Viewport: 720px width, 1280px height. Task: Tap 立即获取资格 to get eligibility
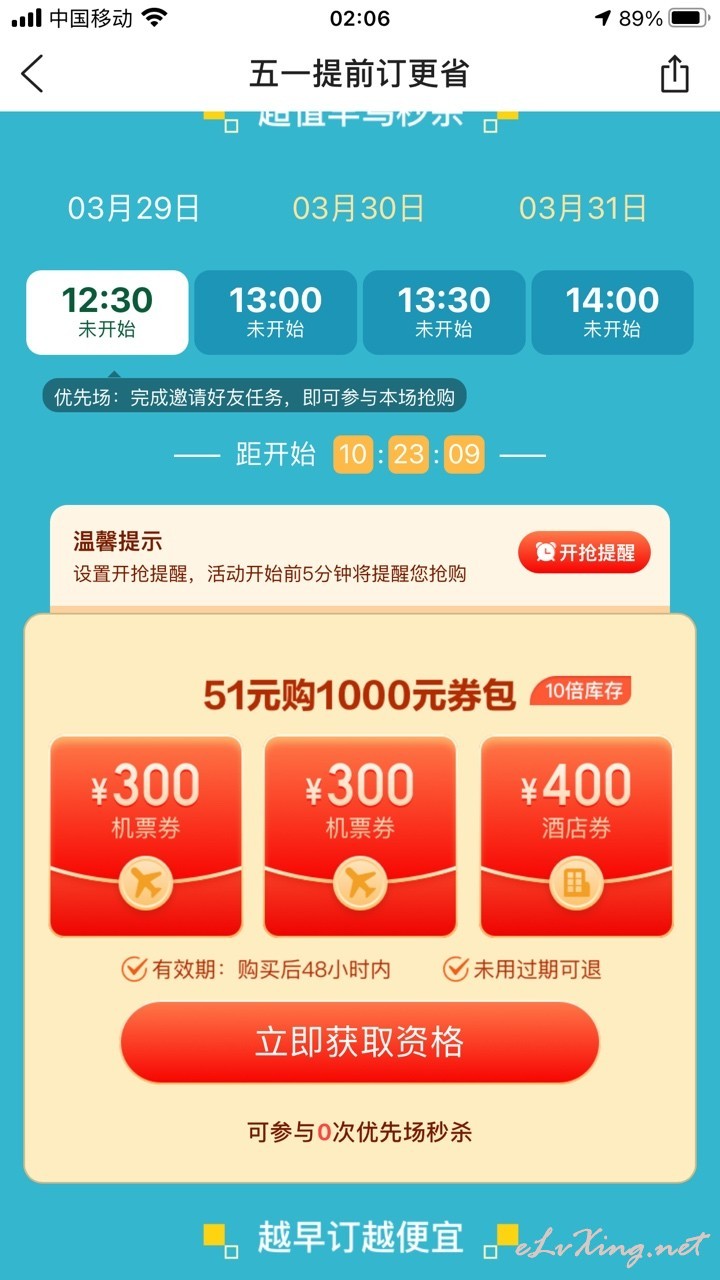[360, 1042]
